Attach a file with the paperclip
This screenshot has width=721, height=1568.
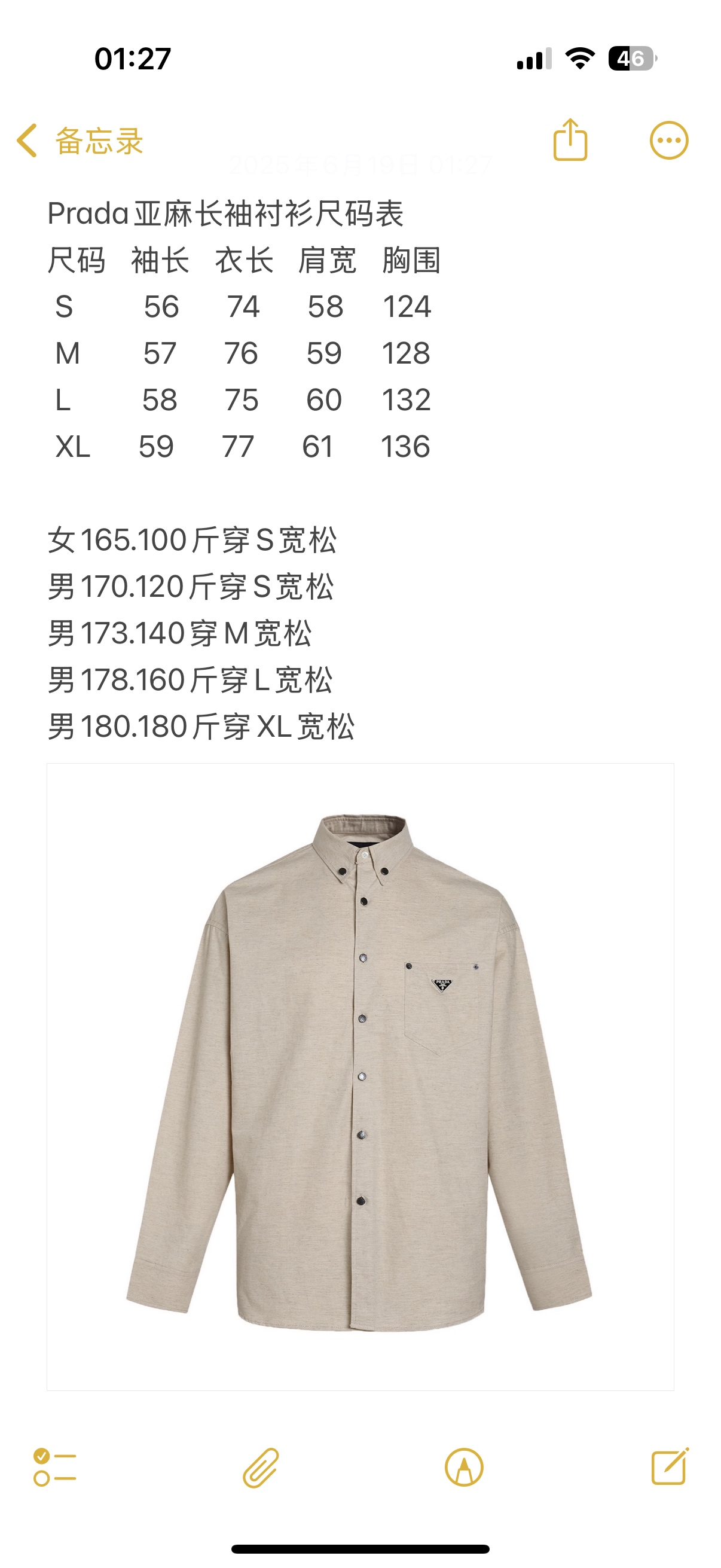tap(261, 1467)
